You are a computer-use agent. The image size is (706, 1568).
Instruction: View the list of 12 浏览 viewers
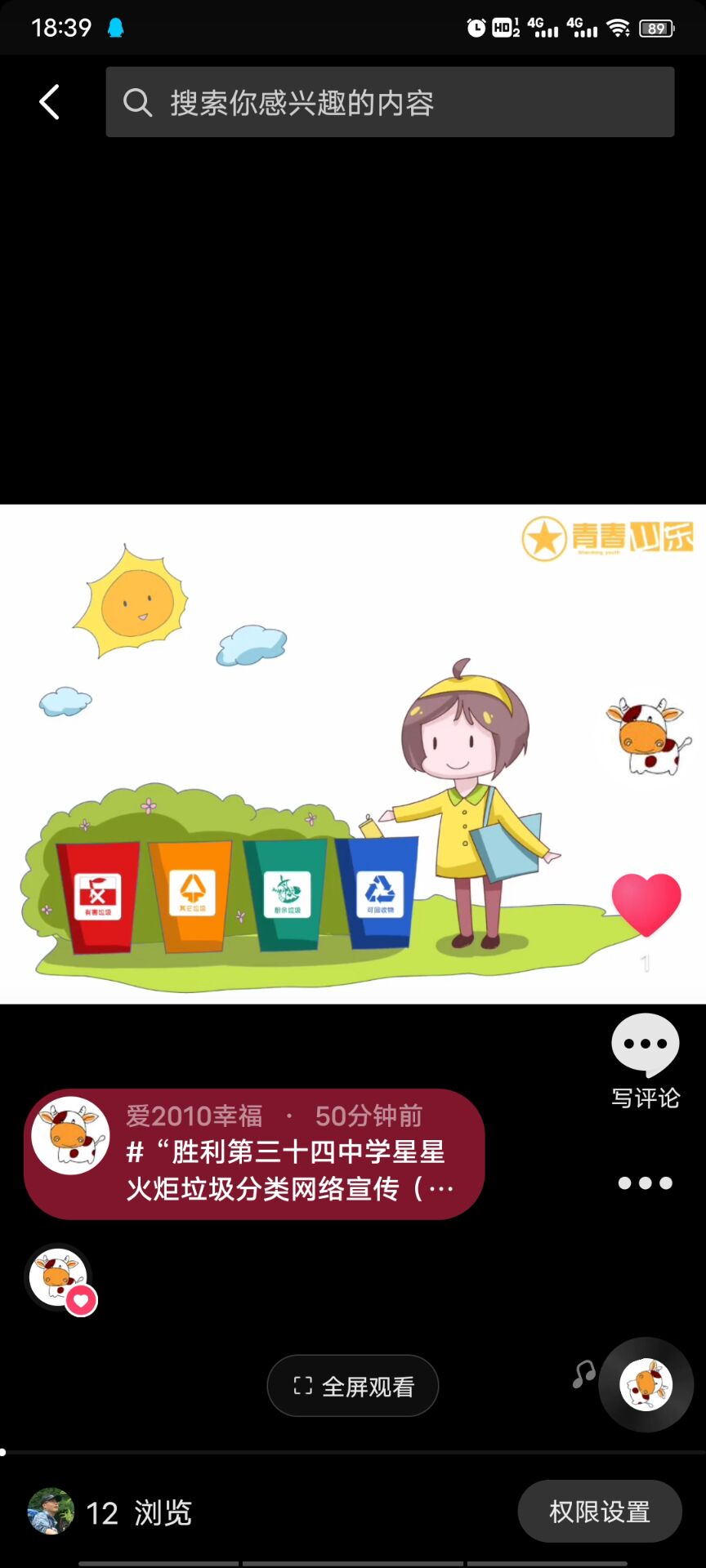click(110, 1512)
